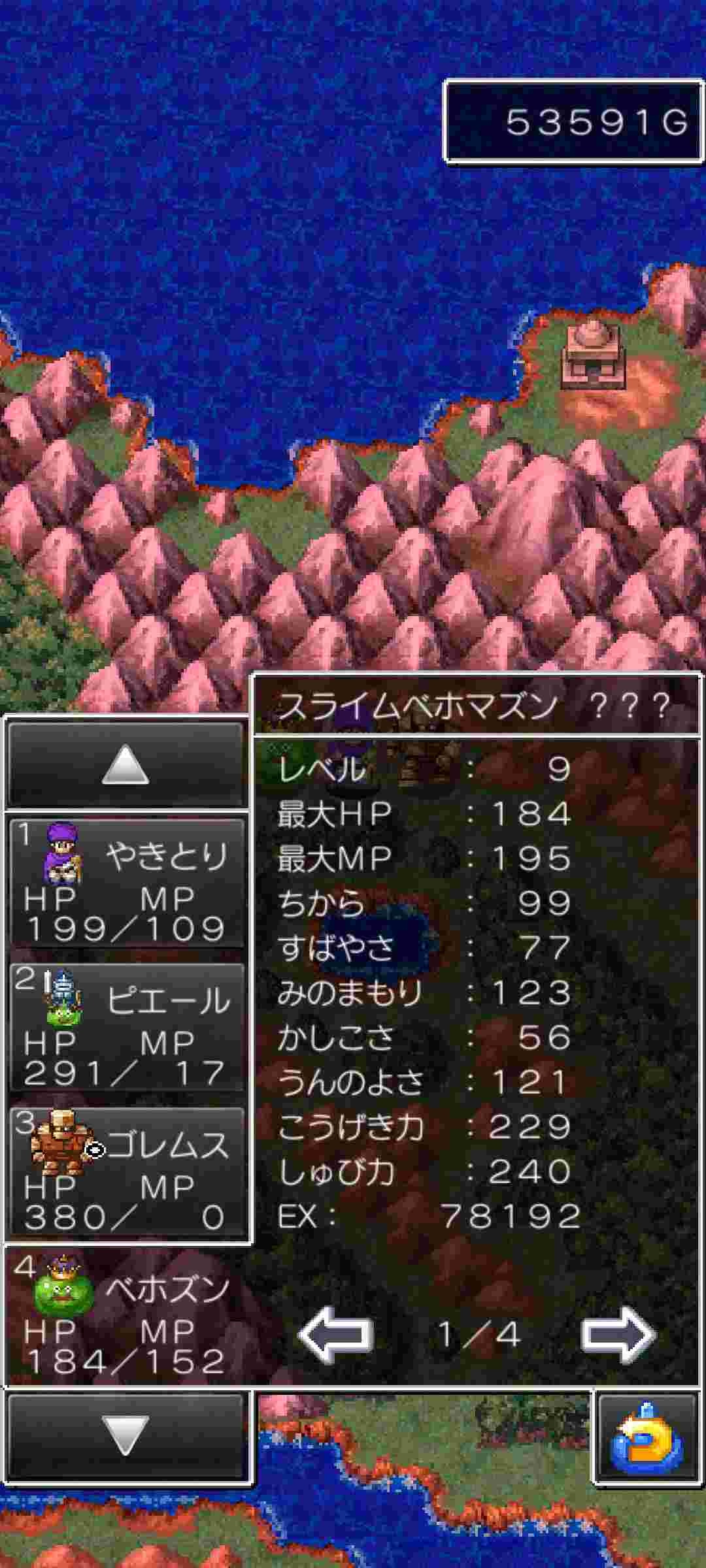Tap the up arrow above party list
This screenshot has width=706, height=1568.
(x=126, y=764)
